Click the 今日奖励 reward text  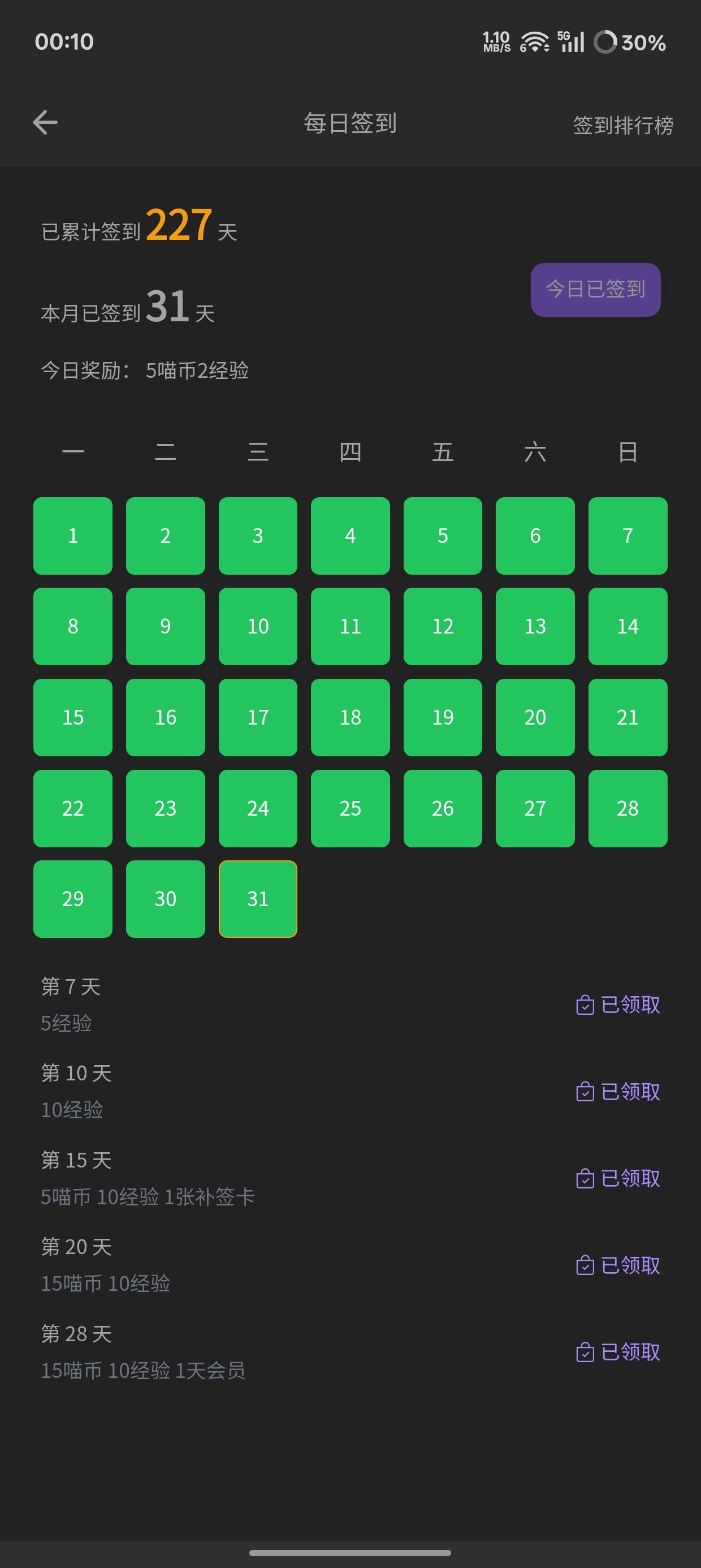point(145,369)
